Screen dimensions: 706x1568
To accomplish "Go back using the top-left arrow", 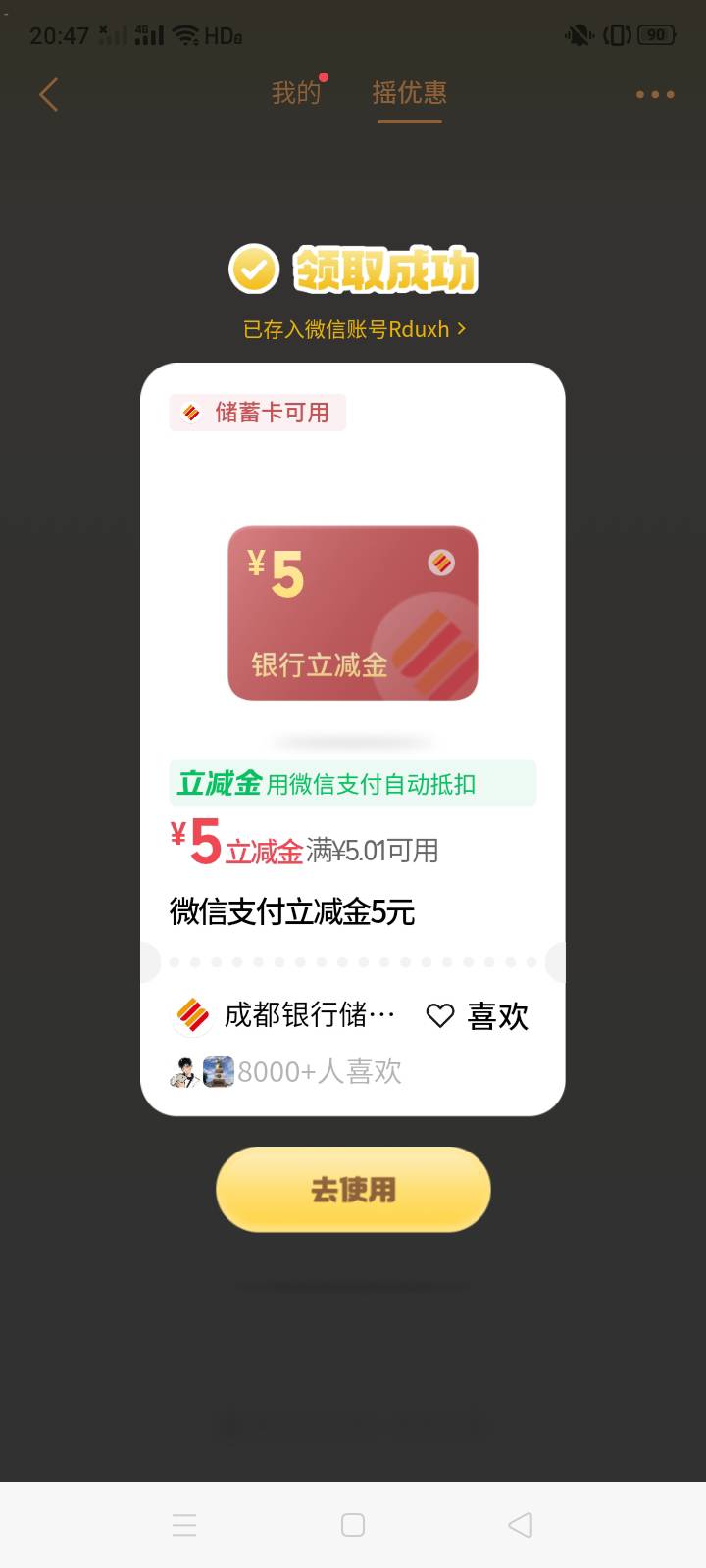I will coord(49,94).
